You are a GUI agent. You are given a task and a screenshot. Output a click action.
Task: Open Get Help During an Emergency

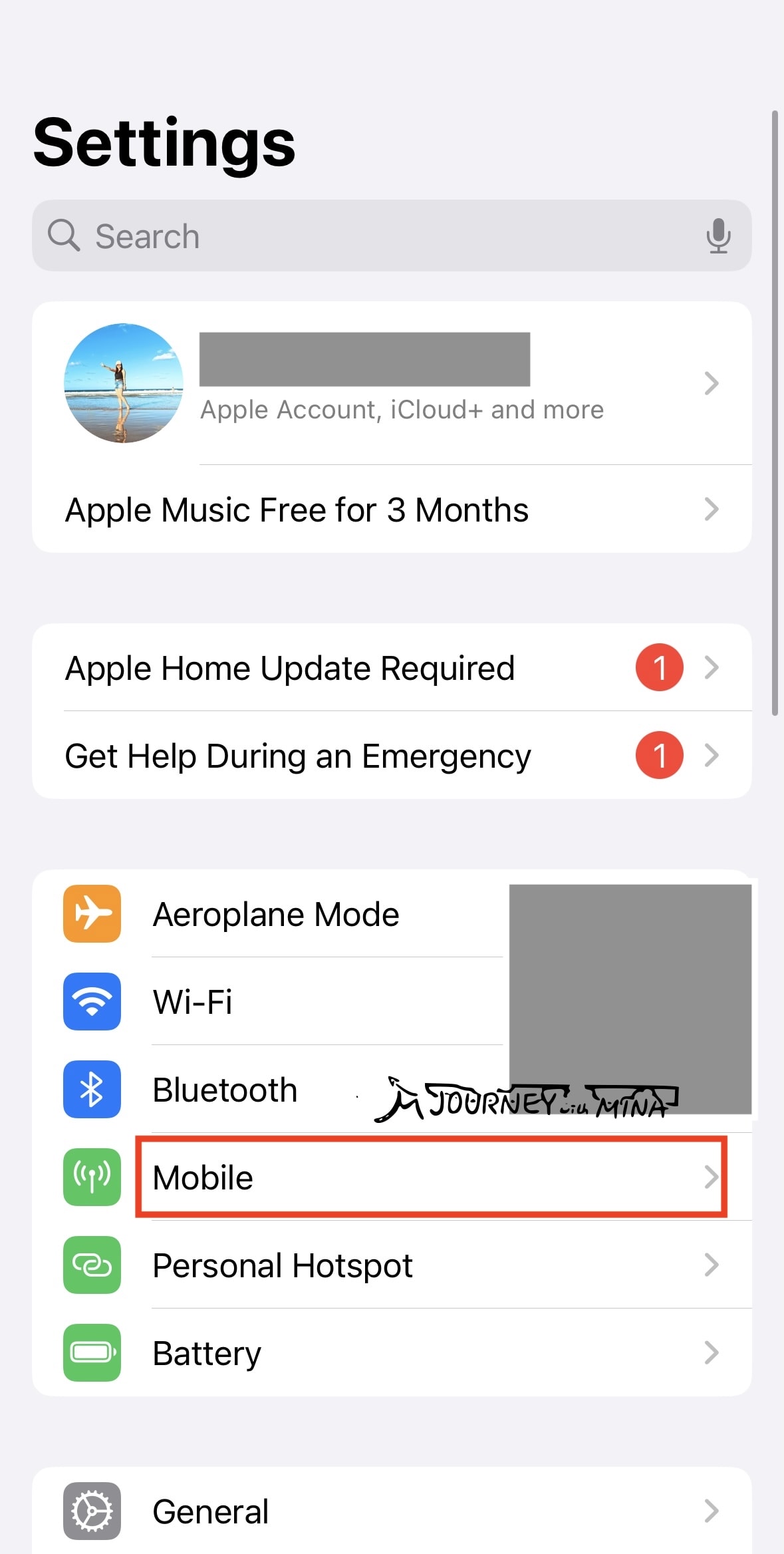point(391,756)
